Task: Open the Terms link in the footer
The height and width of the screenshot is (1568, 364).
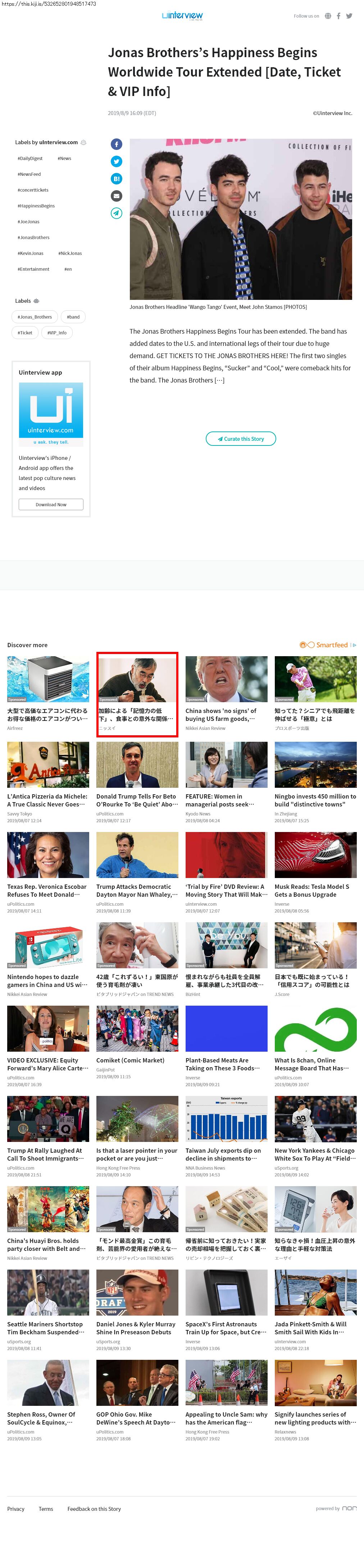Action: (46, 1508)
